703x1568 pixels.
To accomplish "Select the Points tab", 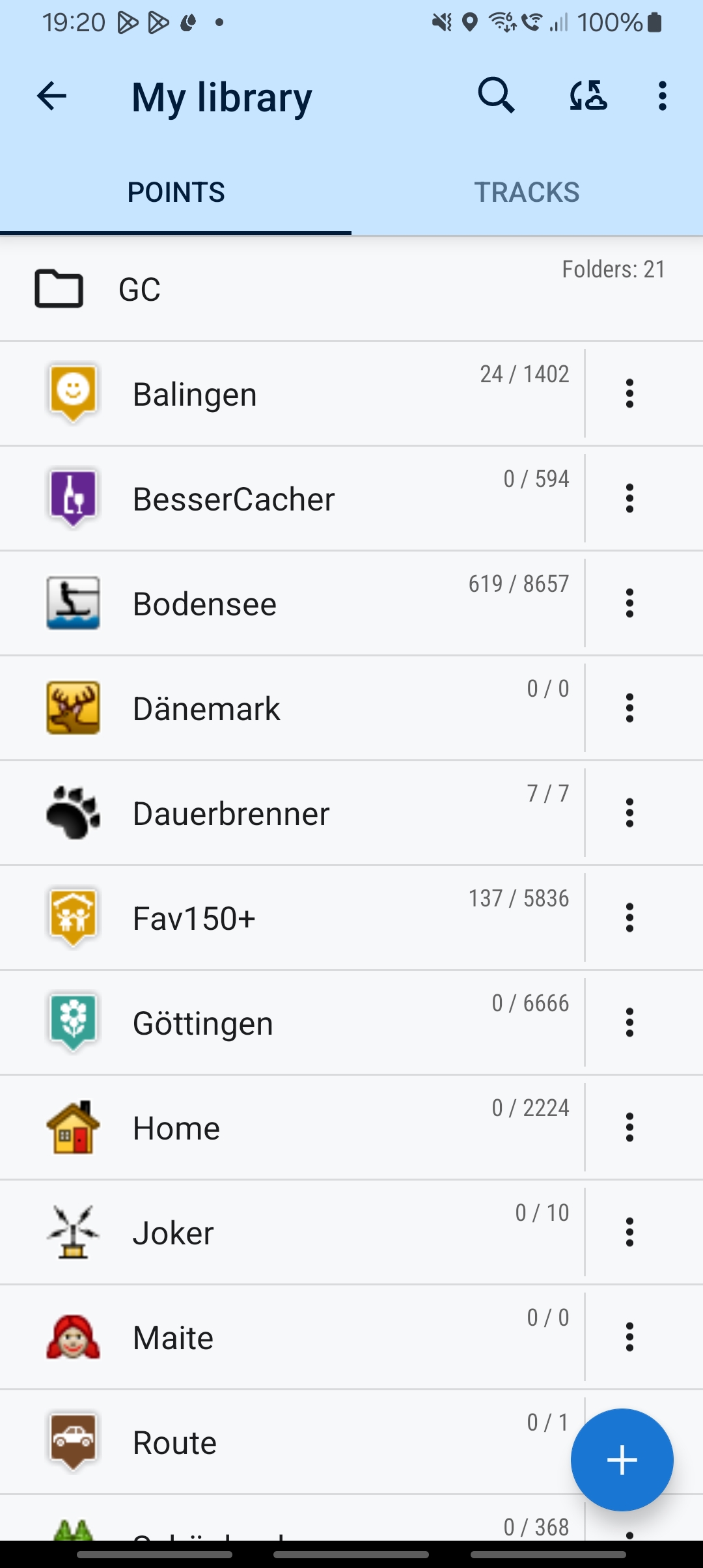I will 176,193.
